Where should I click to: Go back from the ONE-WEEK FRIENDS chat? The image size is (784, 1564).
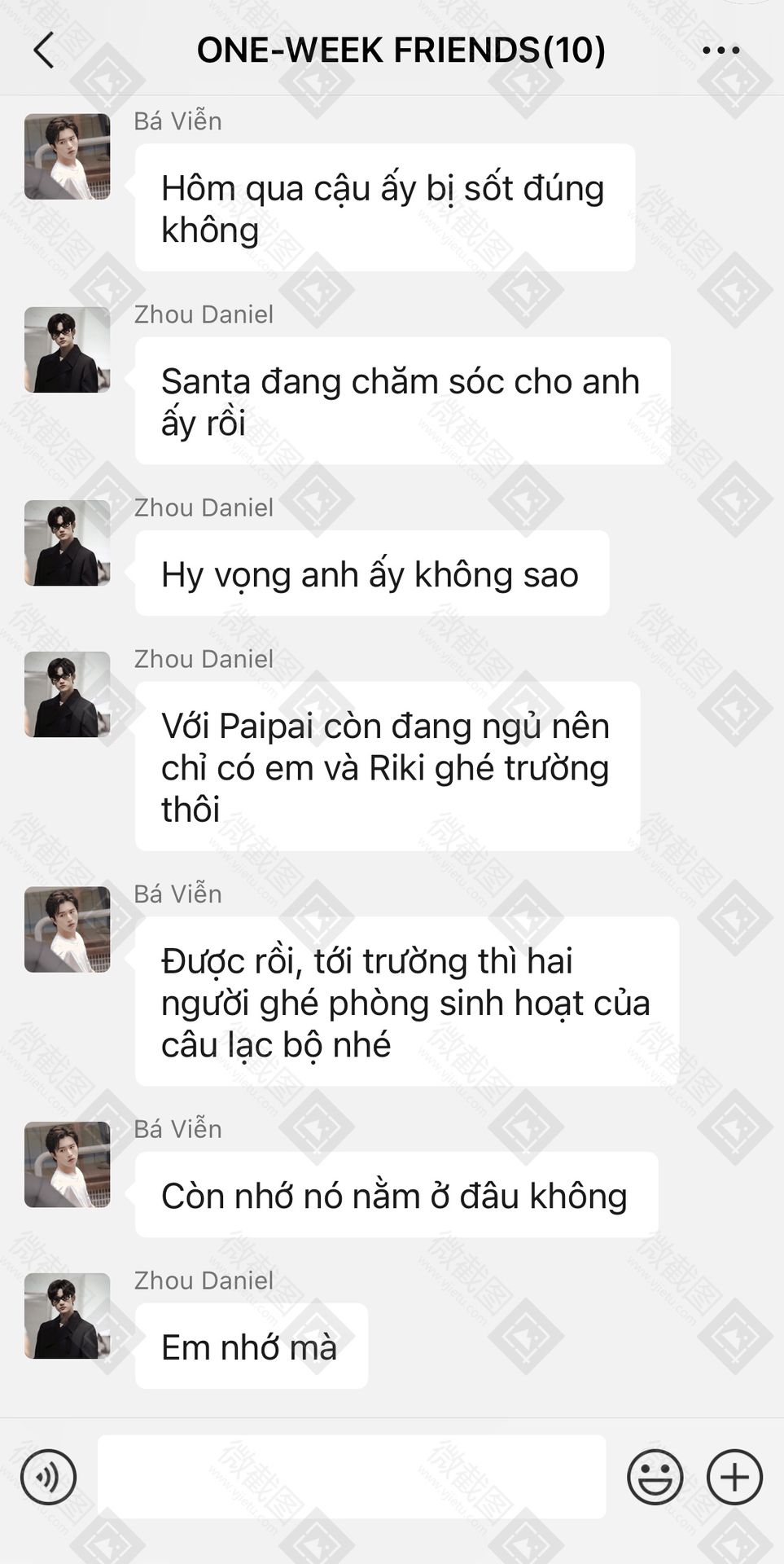point(44,51)
